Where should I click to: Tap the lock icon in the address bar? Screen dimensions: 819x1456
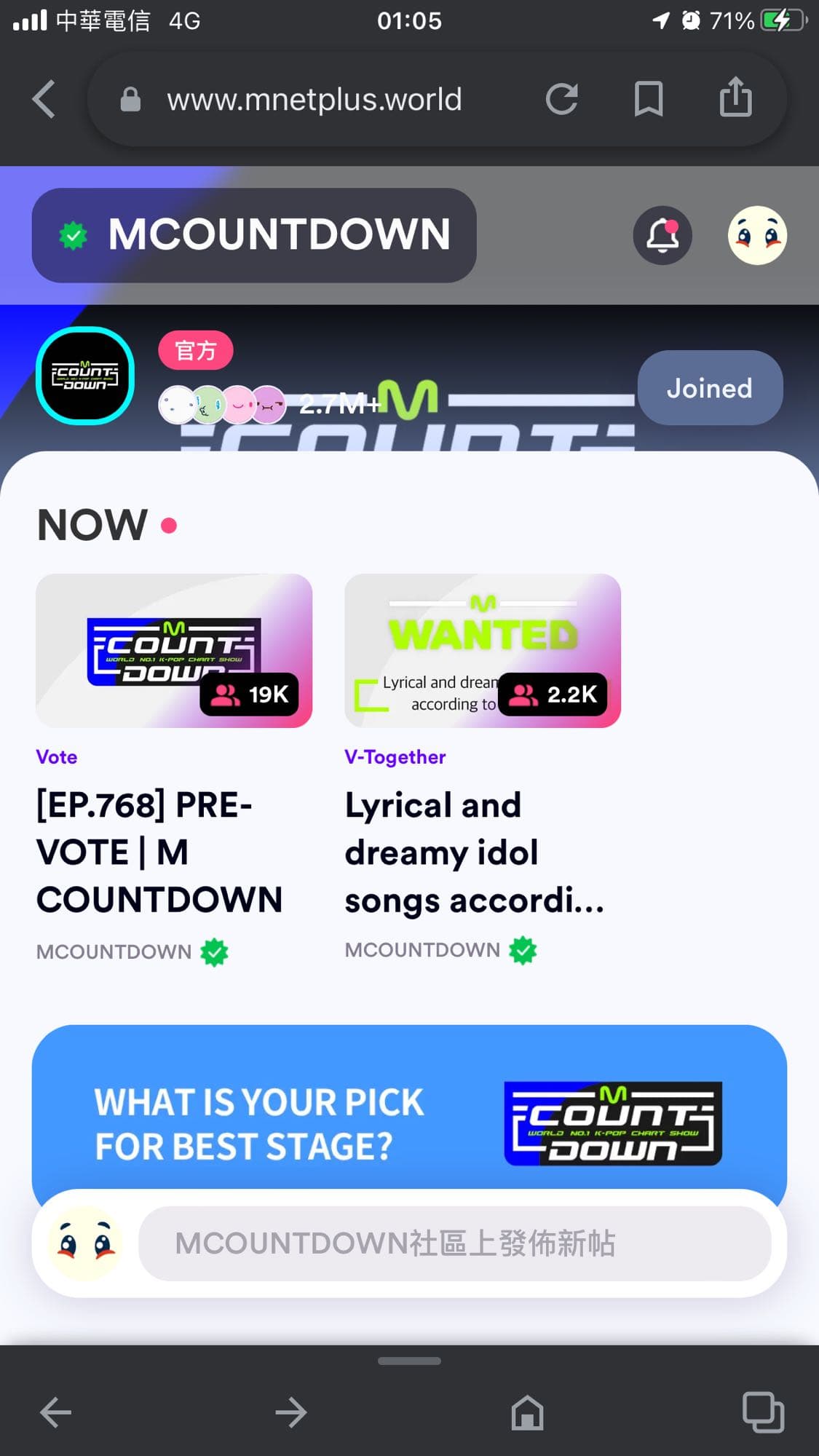(130, 98)
